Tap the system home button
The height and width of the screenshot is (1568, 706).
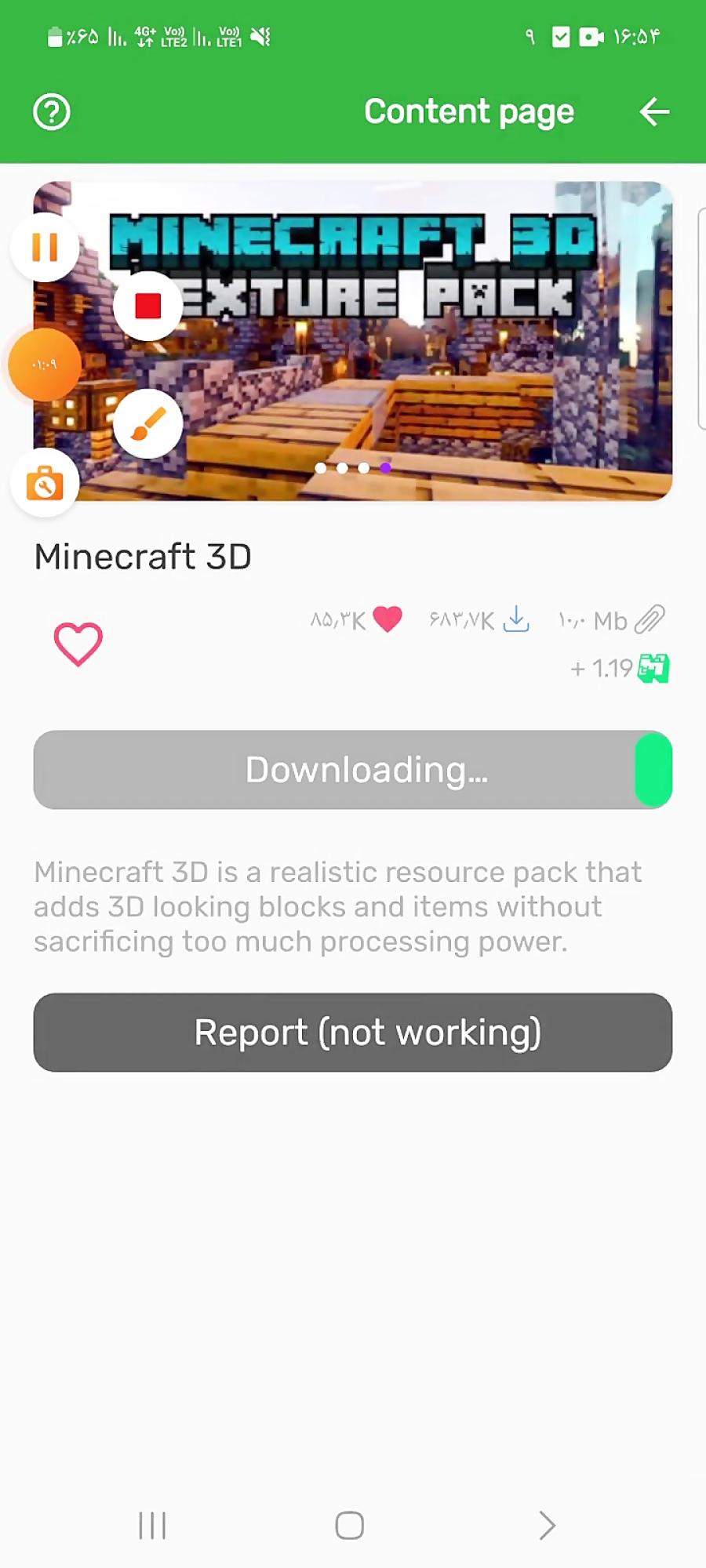tap(350, 1526)
